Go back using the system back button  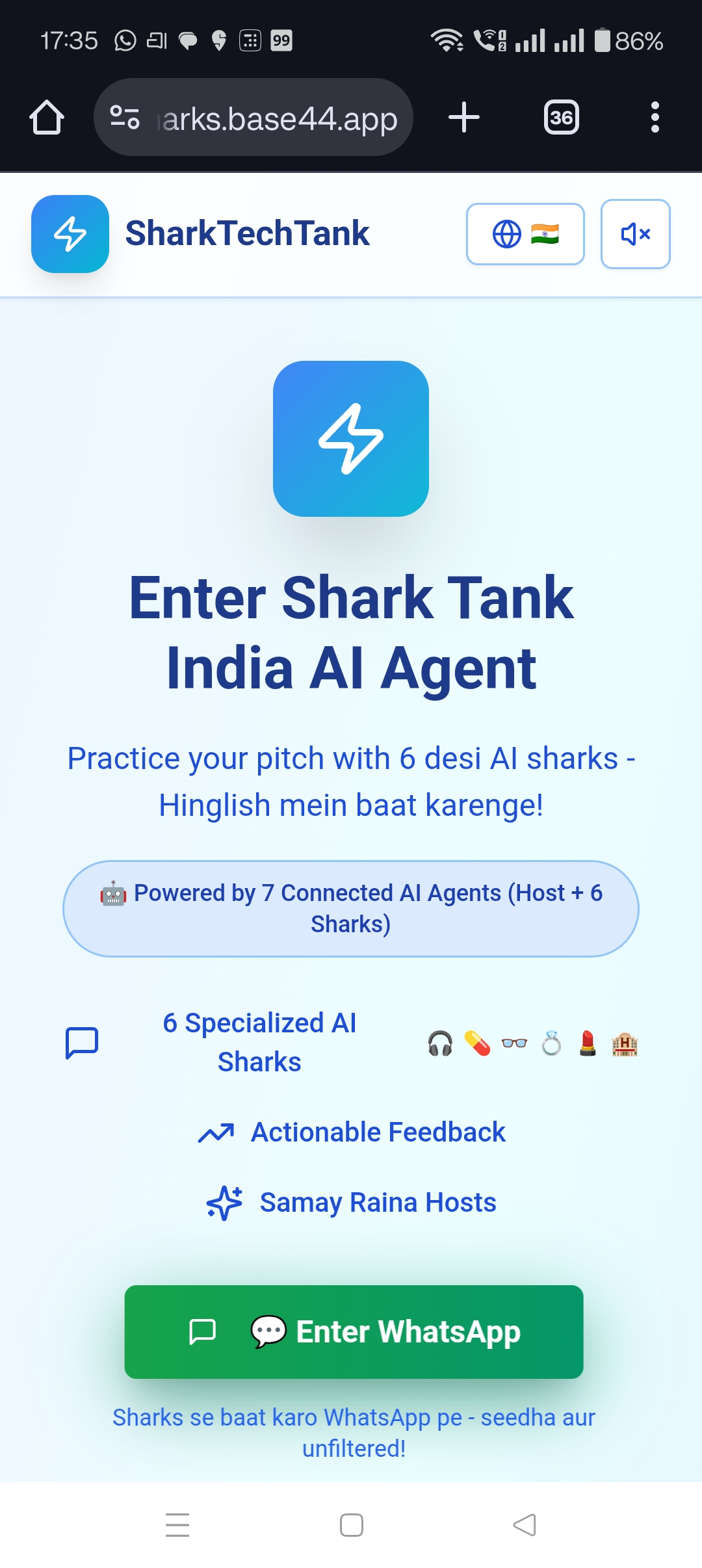pyautogui.click(x=525, y=1524)
